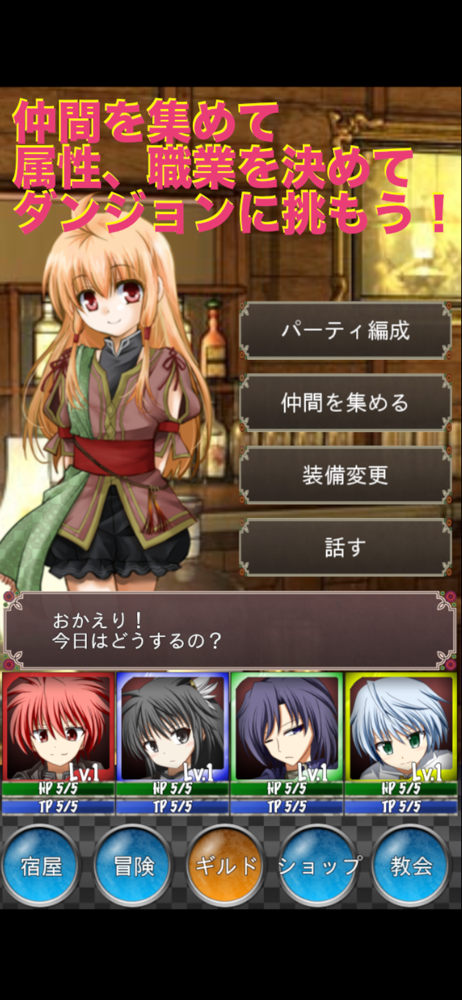Select the purple-haired character with the closed eye
The image size is (462, 1000).
287,744
